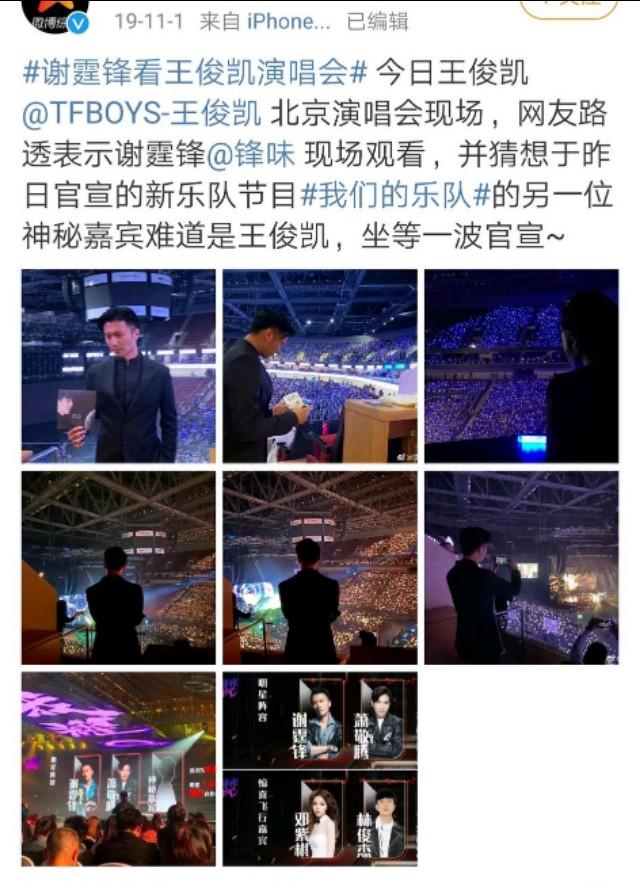Open photo of man by the wooden desk
This screenshot has width=640, height=885.
[x=320, y=365]
